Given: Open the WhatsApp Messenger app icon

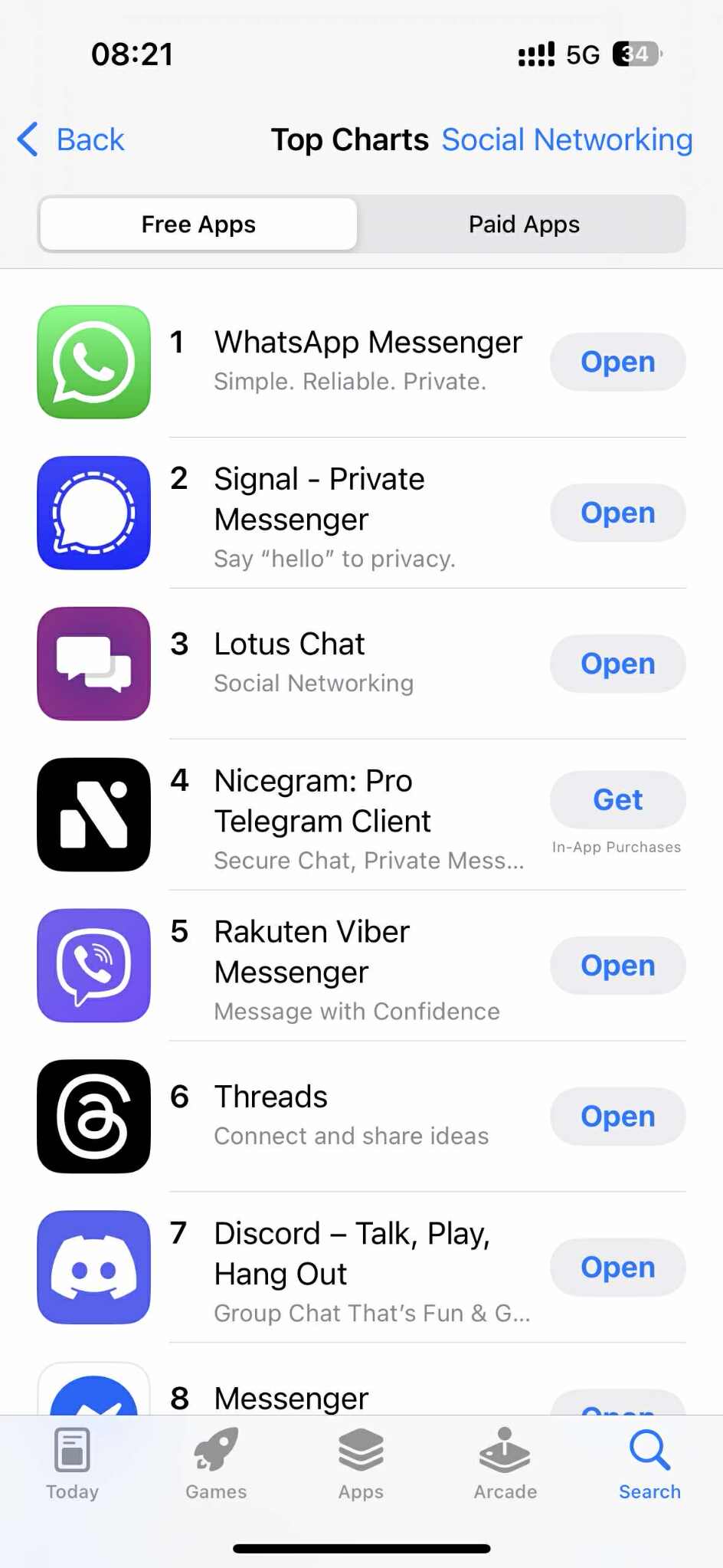Looking at the screenshot, I should [93, 362].
